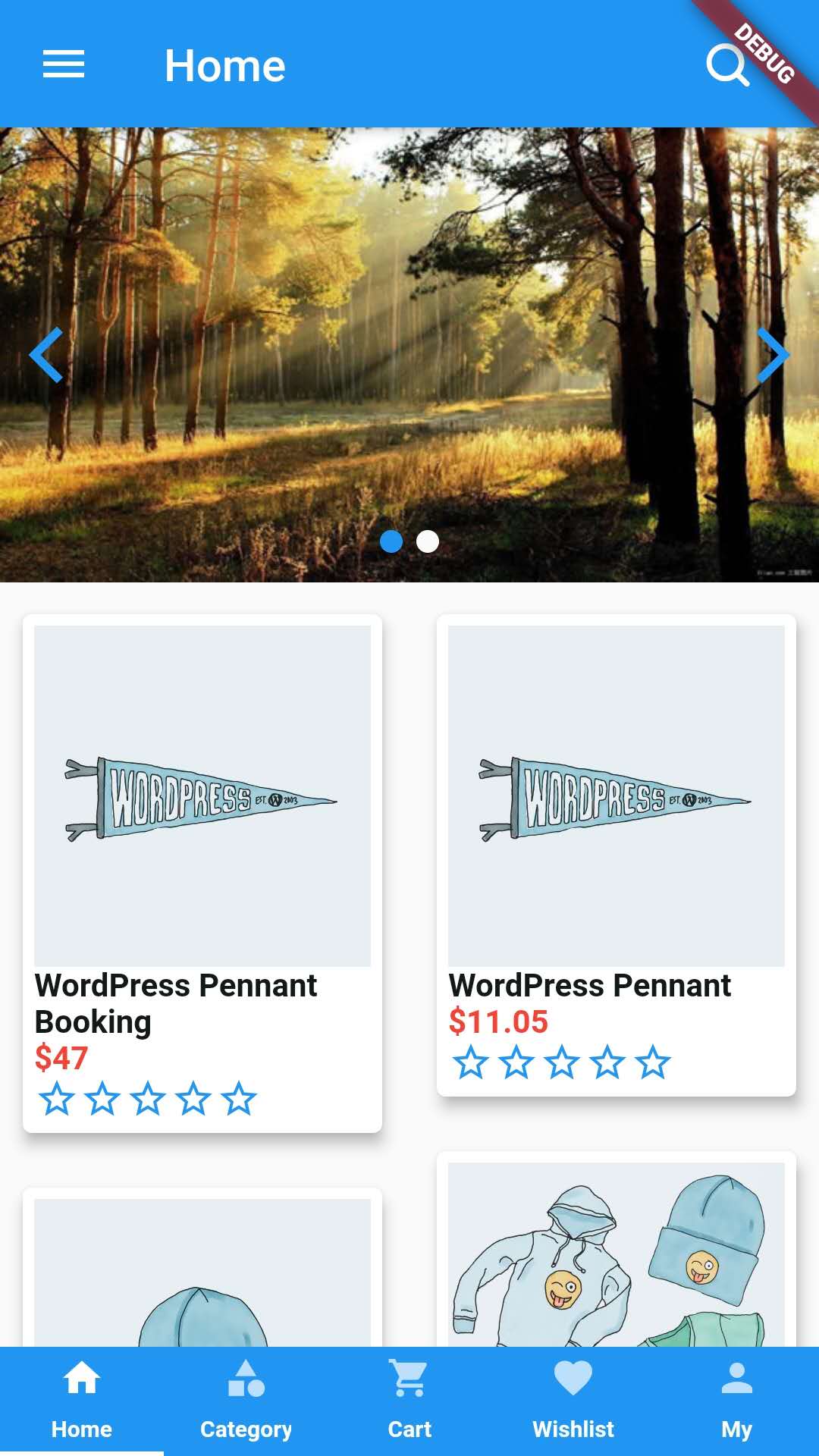Viewport: 819px width, 1456px height.
Task: Select the second carousel page dot
Action: point(428,541)
